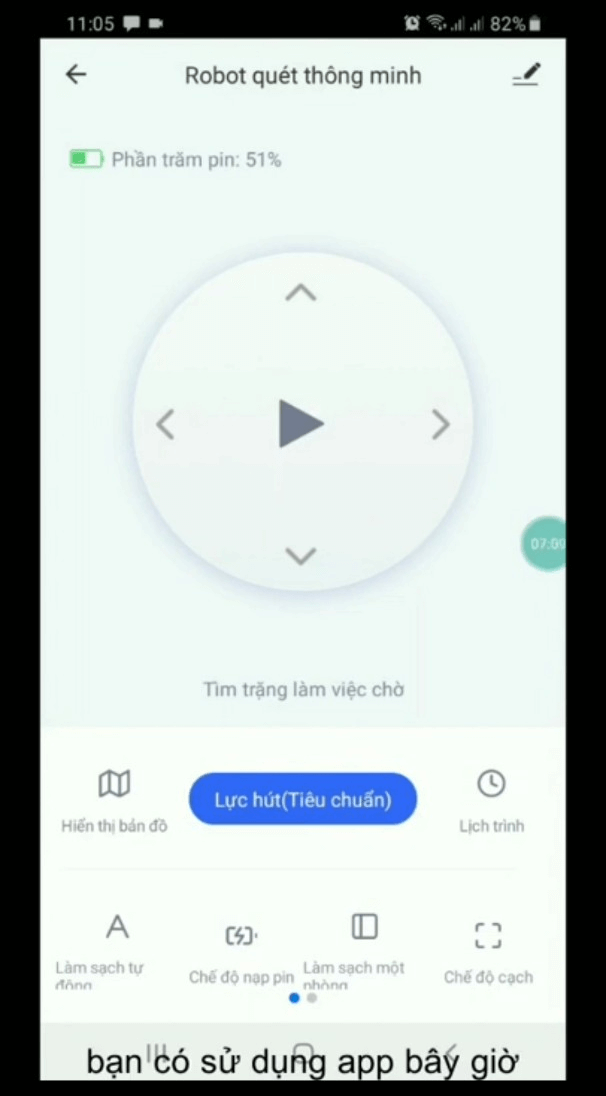Turn robot left with left arrow
Viewport: 606px width, 1096px height.
(166, 425)
